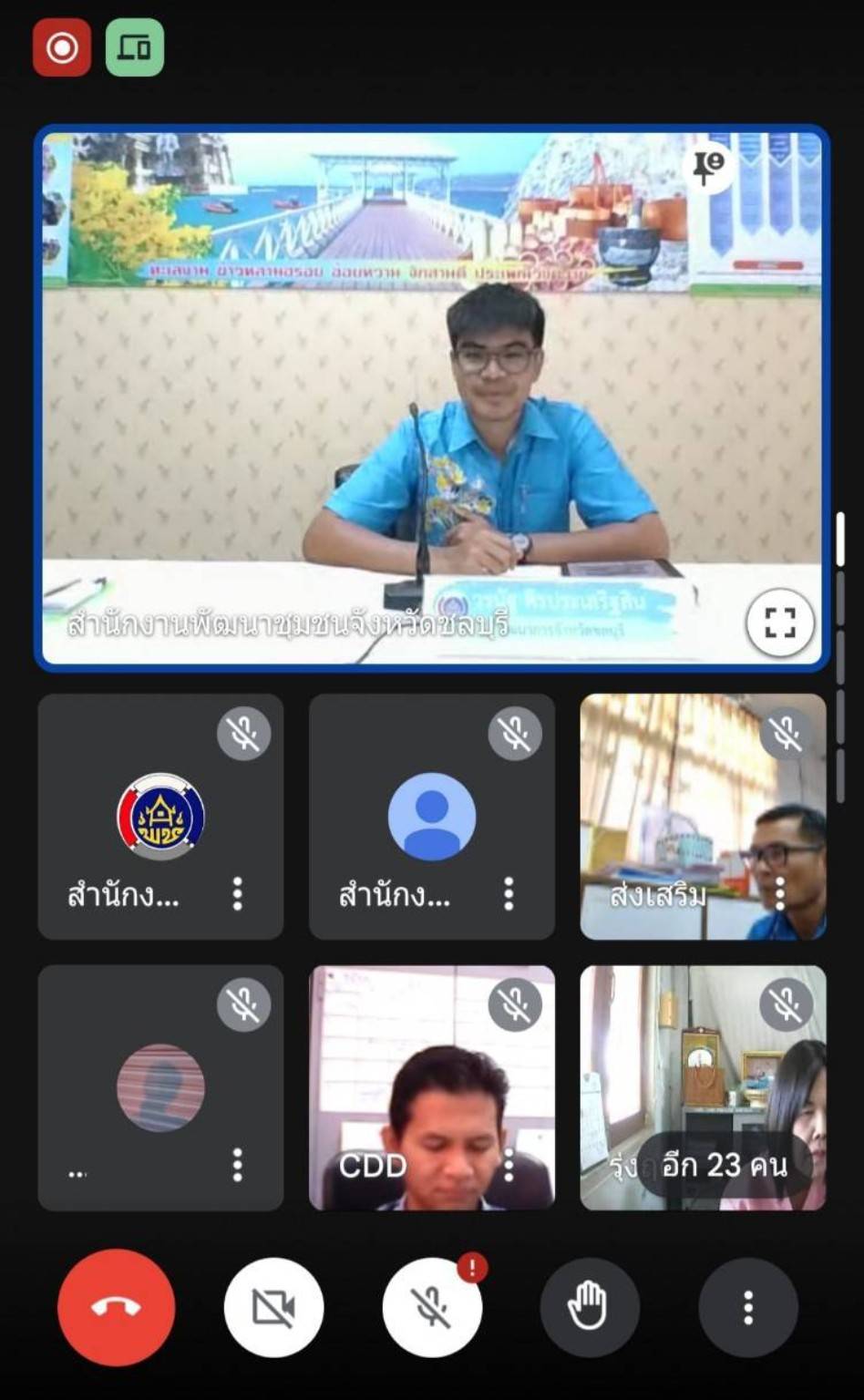Tap the red recording indicator icon
864x1400 pixels.
[x=60, y=47]
